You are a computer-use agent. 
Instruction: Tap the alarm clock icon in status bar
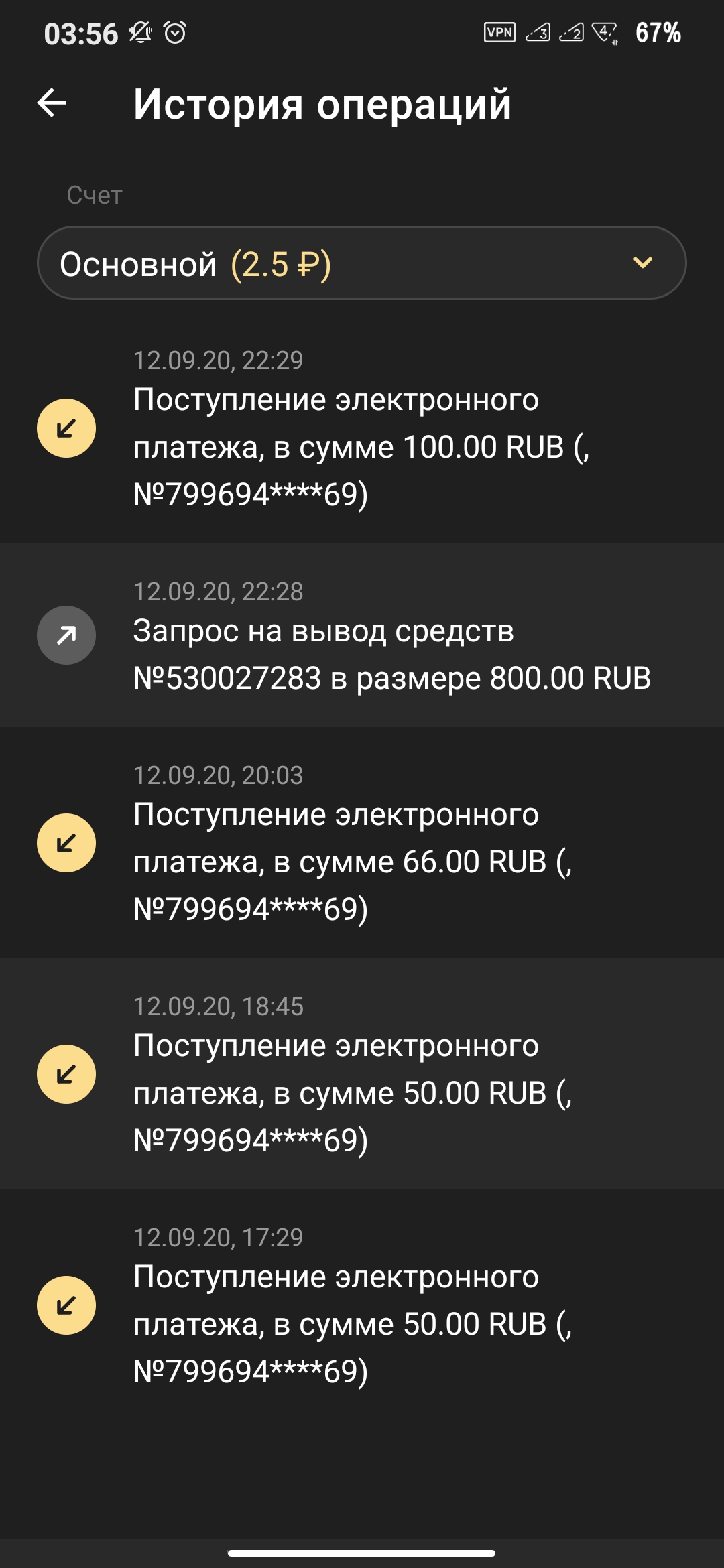[x=174, y=31]
